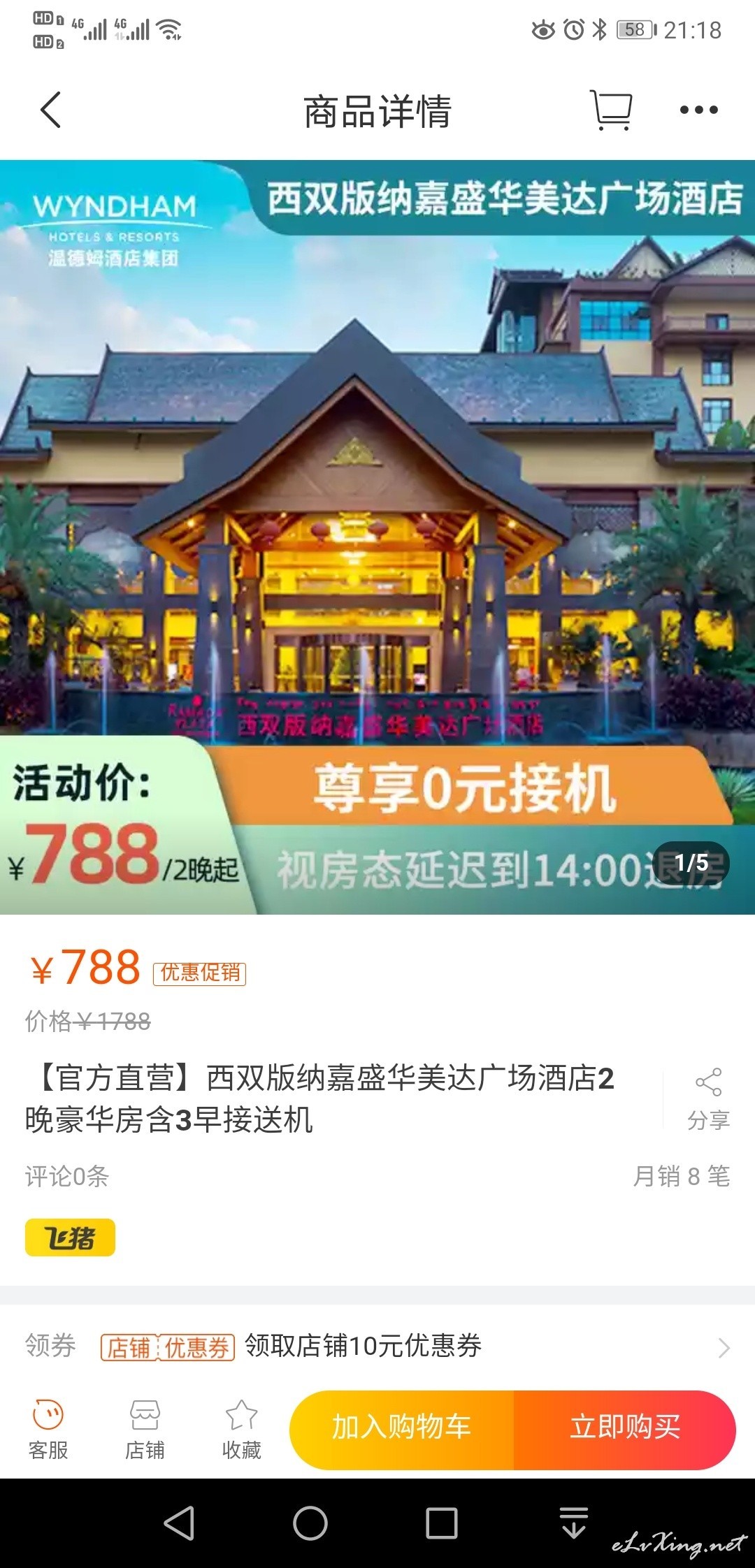Viewport: 755px width, 1568px height.
Task: Share this hotel product via 分享
Action: pyautogui.click(x=708, y=1100)
